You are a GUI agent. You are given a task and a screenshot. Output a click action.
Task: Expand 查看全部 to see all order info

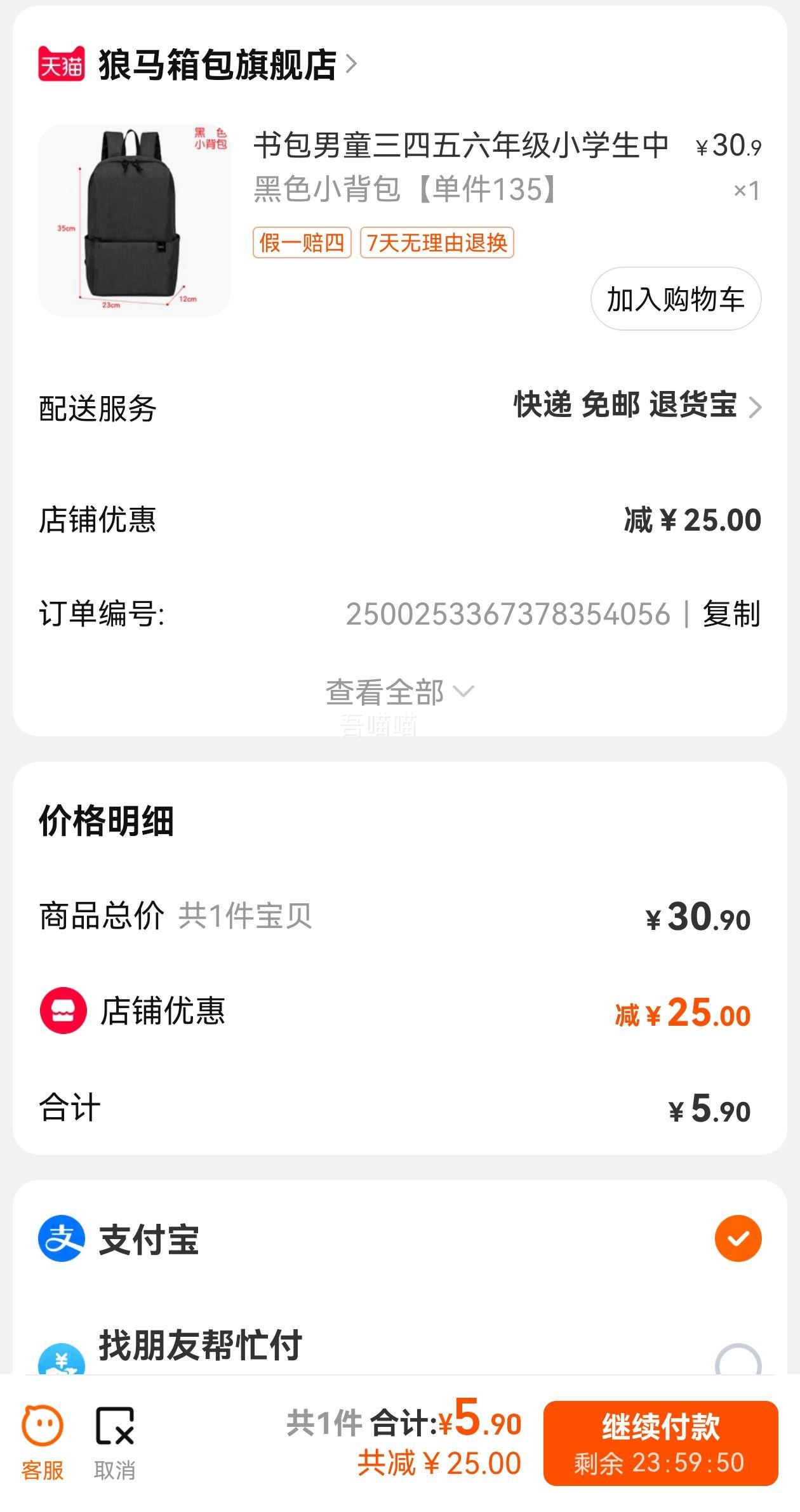(400, 692)
